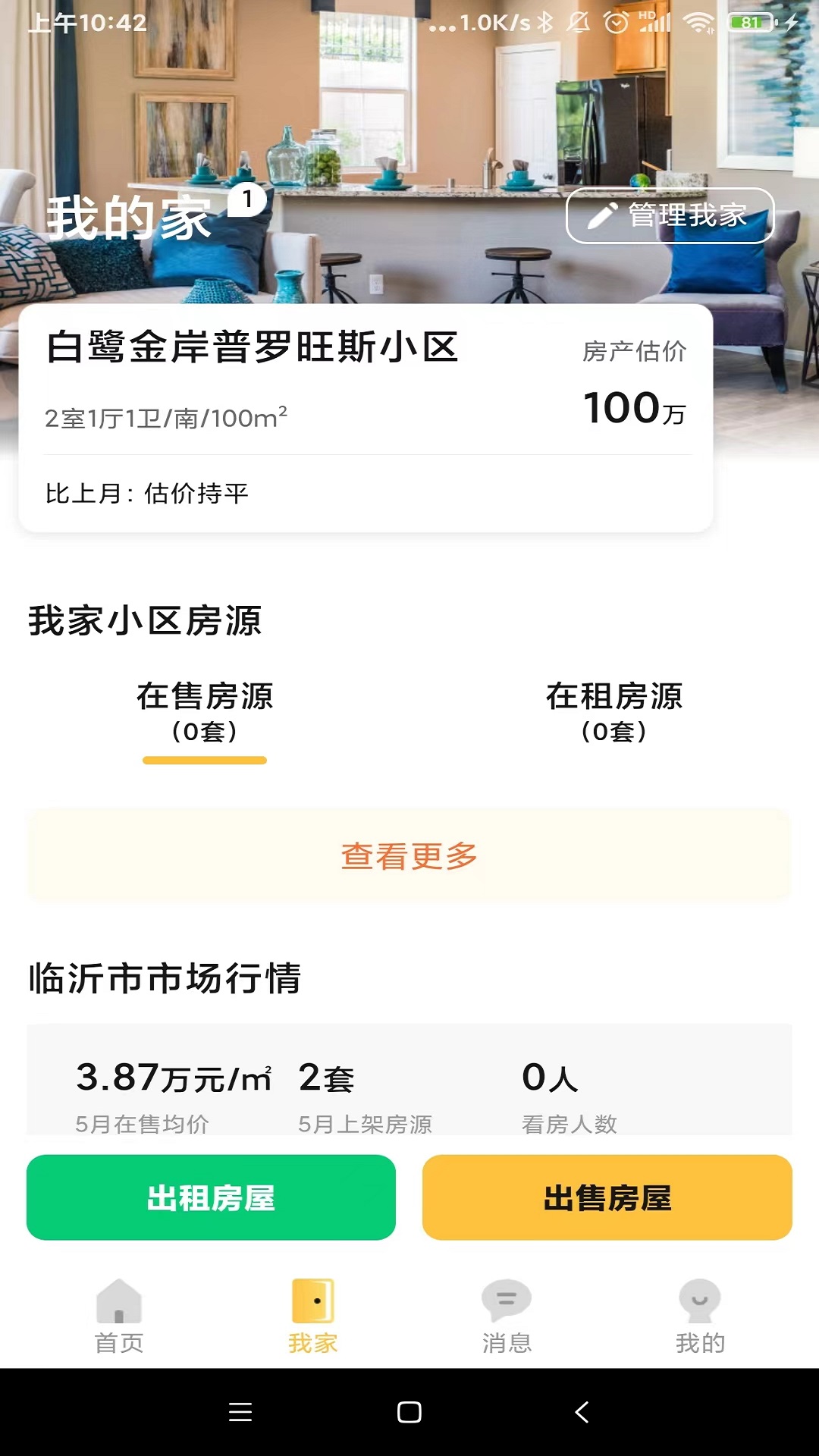Tap the 我的 profile icon
The width and height of the screenshot is (819, 1456).
pyautogui.click(x=698, y=1301)
